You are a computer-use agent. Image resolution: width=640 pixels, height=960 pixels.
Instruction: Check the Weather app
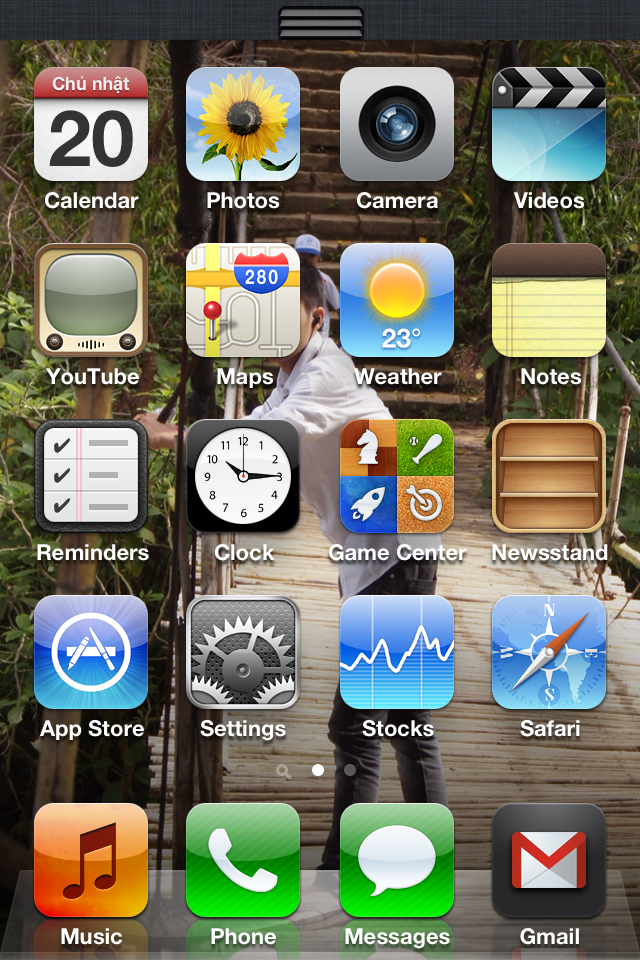[x=397, y=300]
